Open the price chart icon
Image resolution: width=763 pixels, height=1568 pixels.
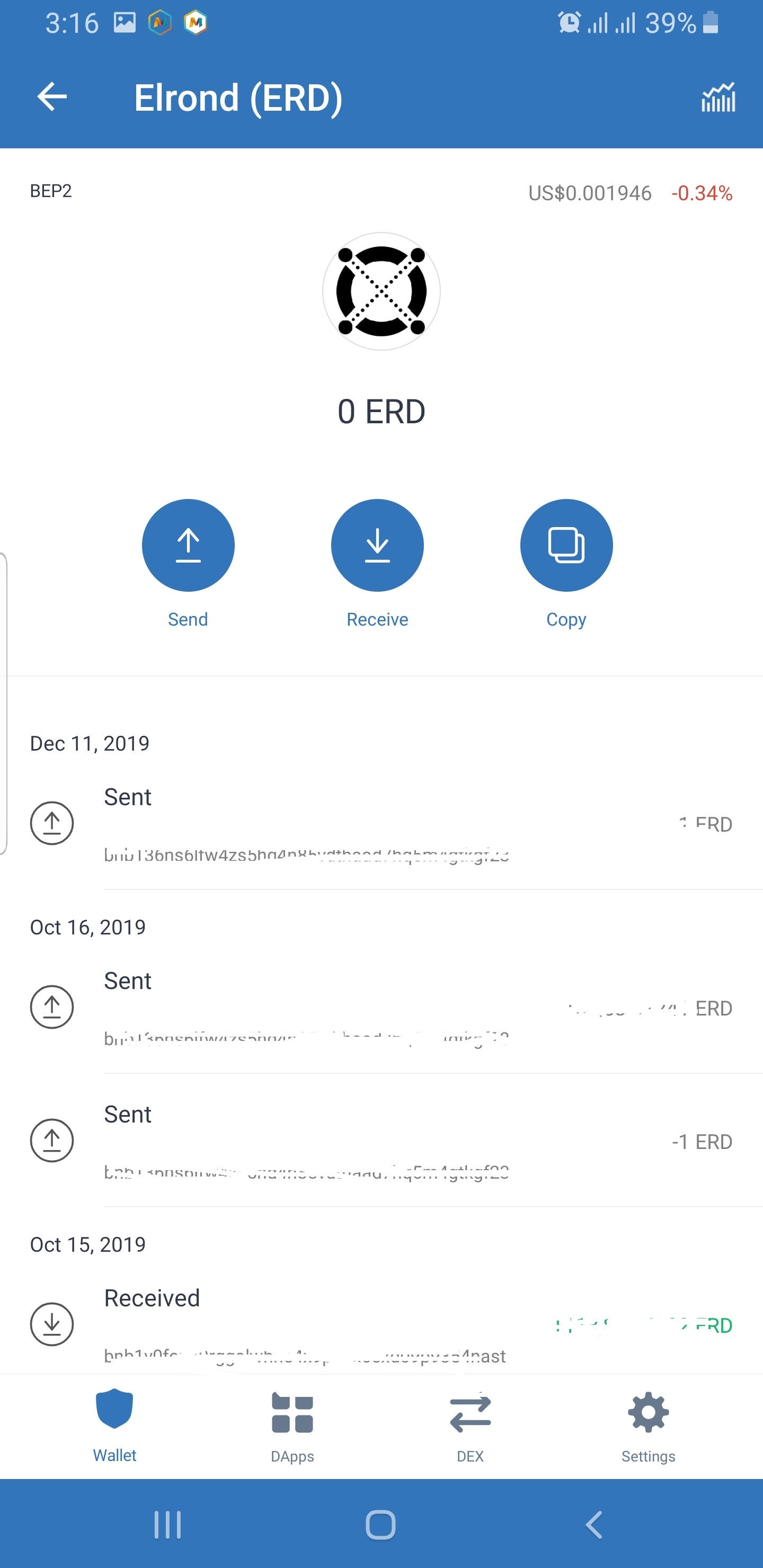[x=718, y=98]
